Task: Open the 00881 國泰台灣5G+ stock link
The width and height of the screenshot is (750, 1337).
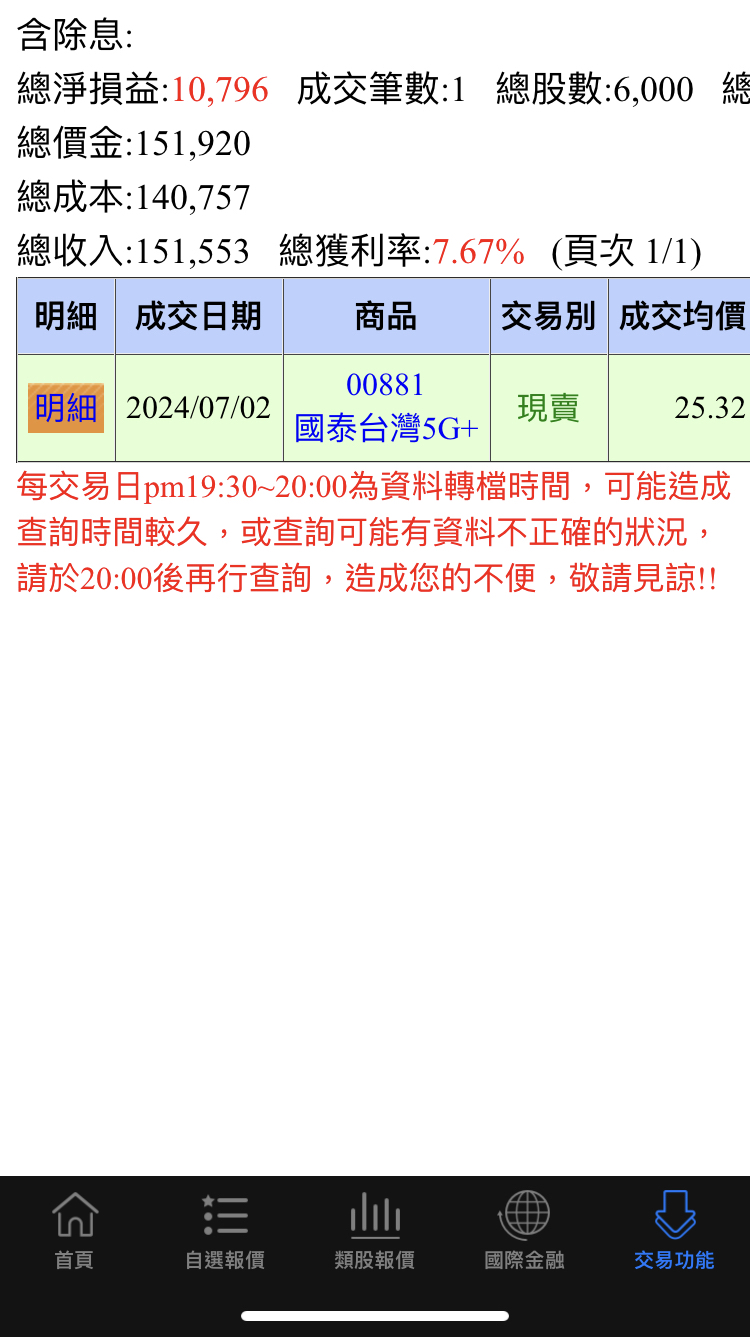Action: [386, 407]
